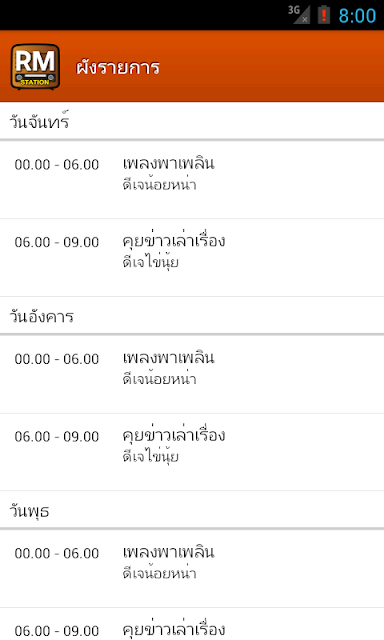View Wednesday's 00.00 - 06.00 เพลงพาเพลิน entry
The height and width of the screenshot is (640, 384).
192,569
